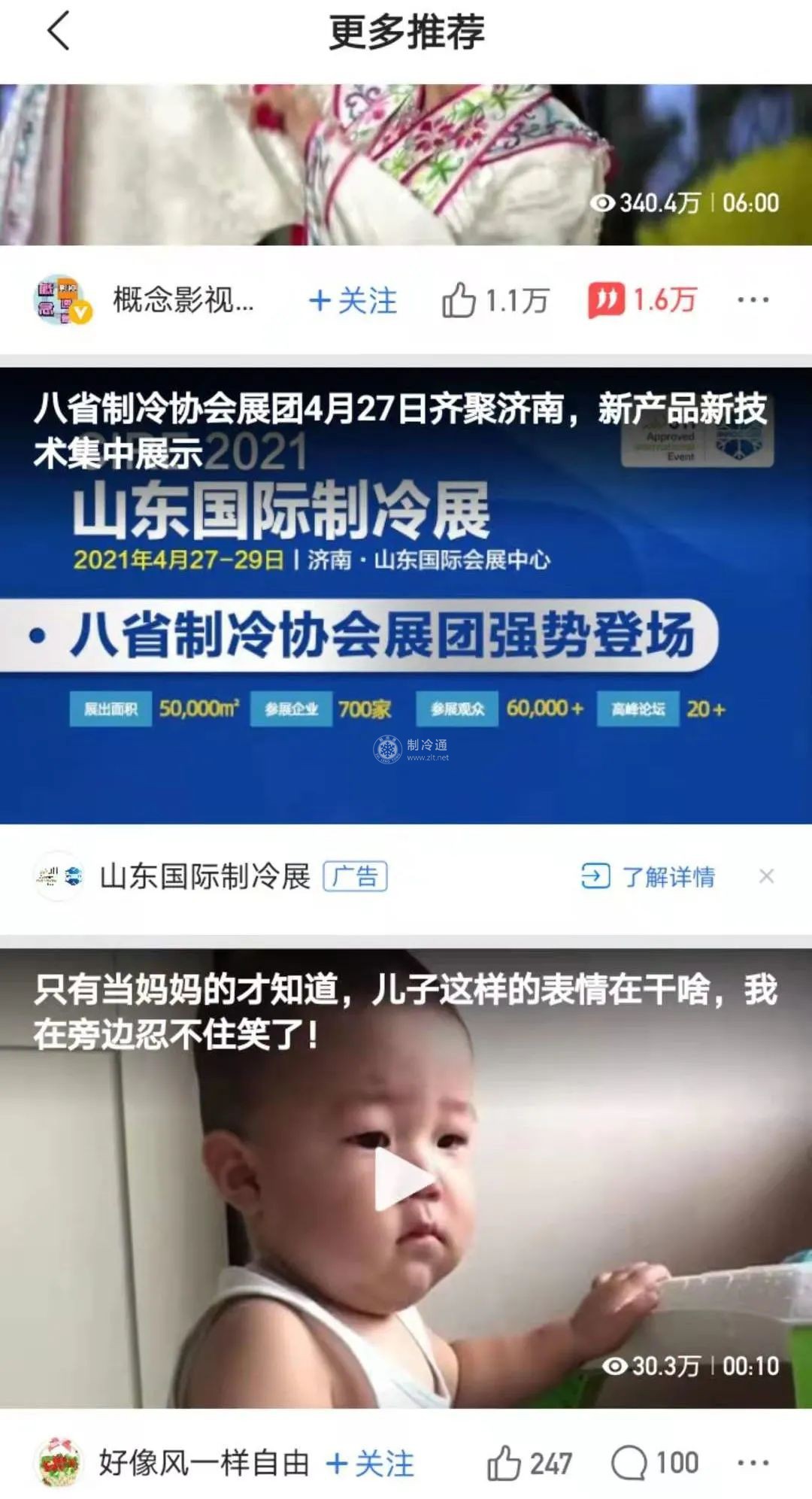
Task: Follow 好像风一样自由 account
Action: pyautogui.click(x=371, y=1464)
